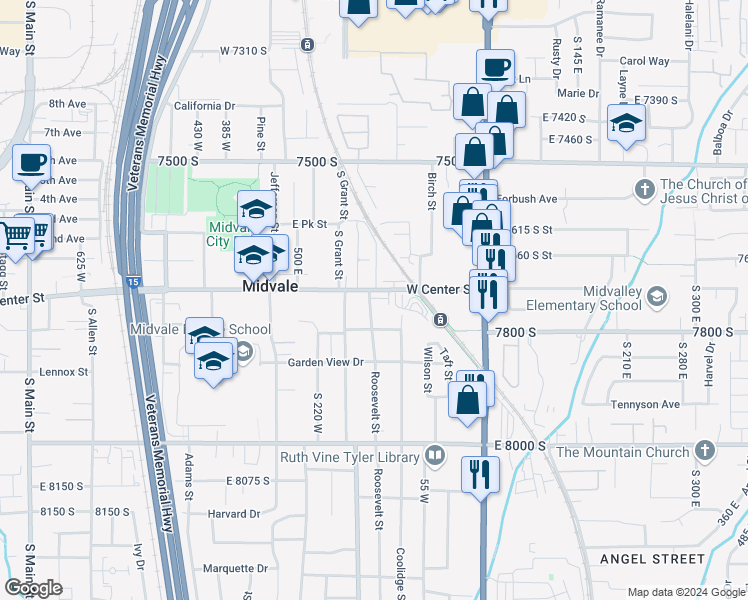
Task: Tap the shopping bag marker near Wilson St
Action: (x=468, y=399)
